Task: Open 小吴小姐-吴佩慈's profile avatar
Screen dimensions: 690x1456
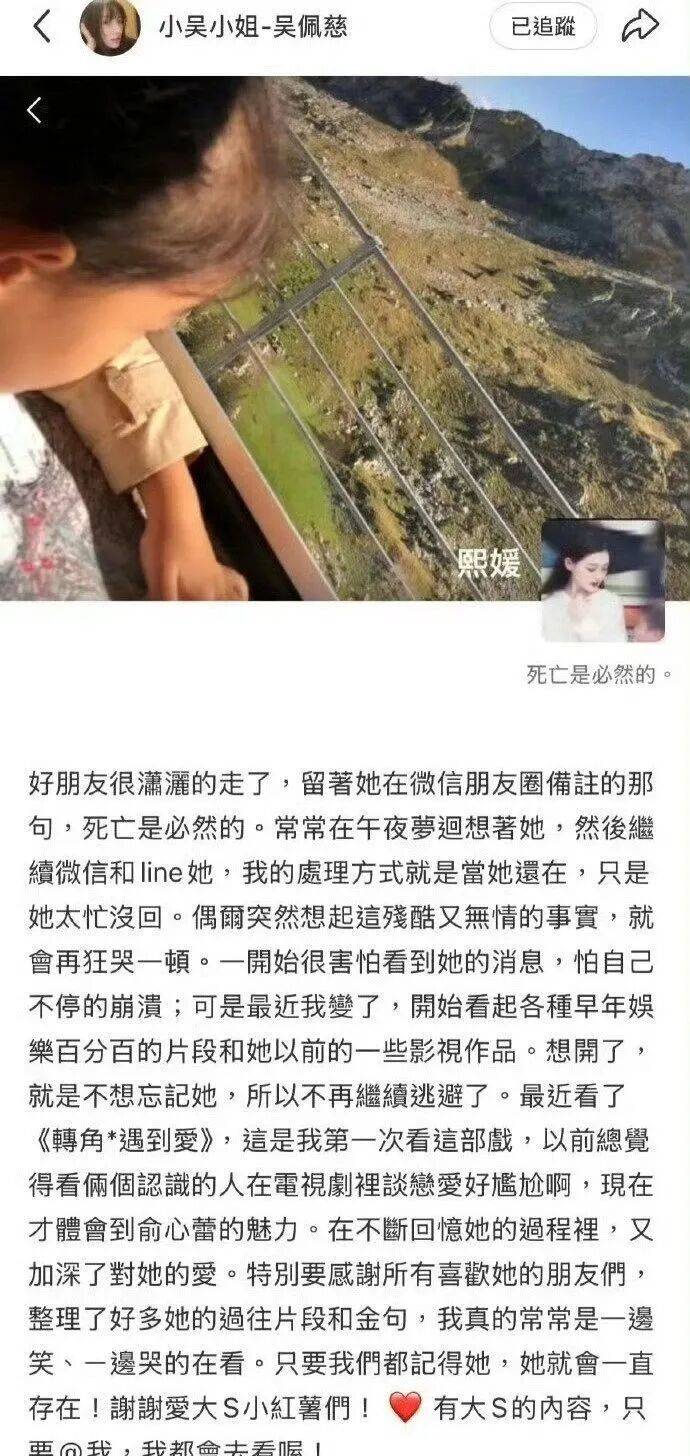Action: click(x=110, y=27)
